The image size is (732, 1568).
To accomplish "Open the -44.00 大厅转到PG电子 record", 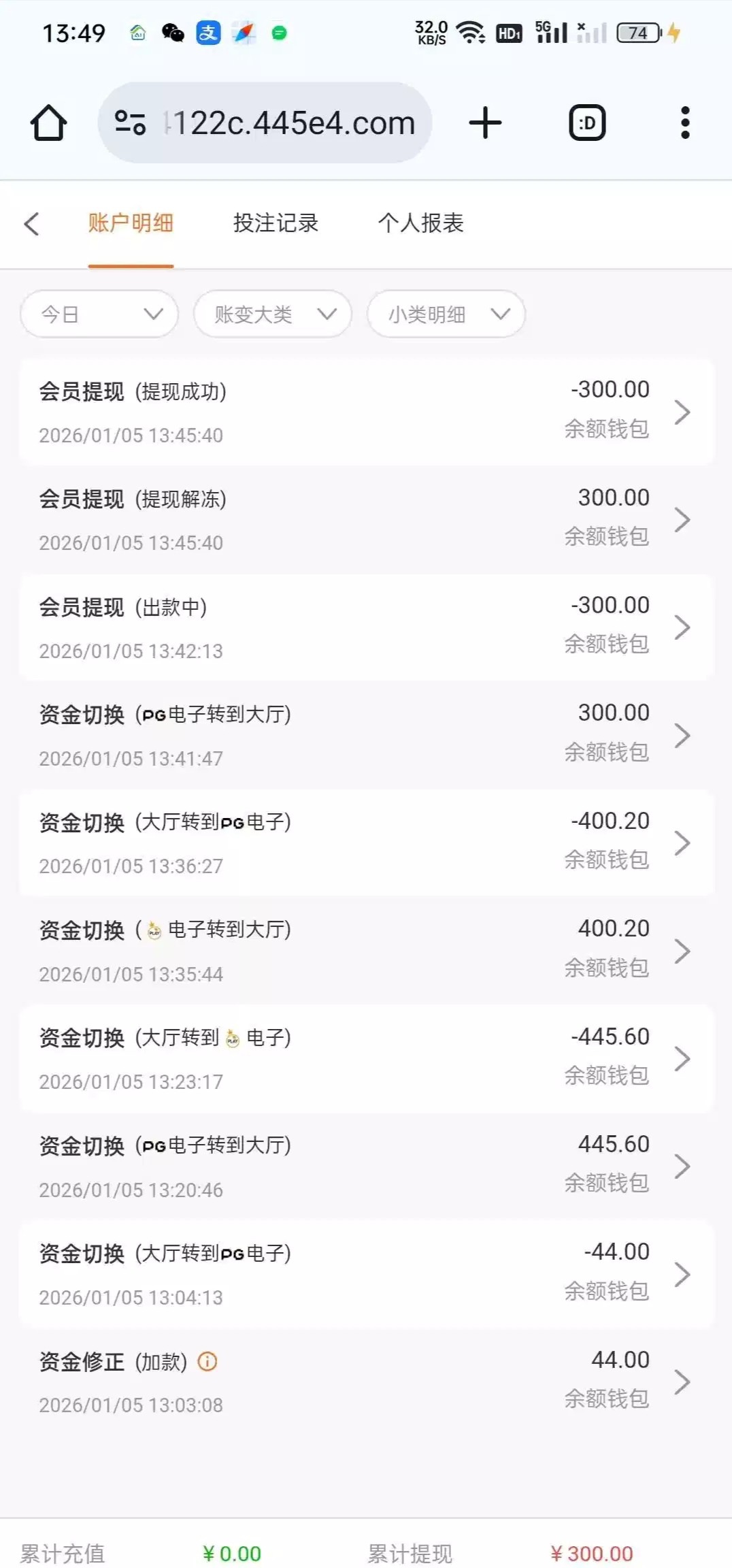I will (x=366, y=1274).
